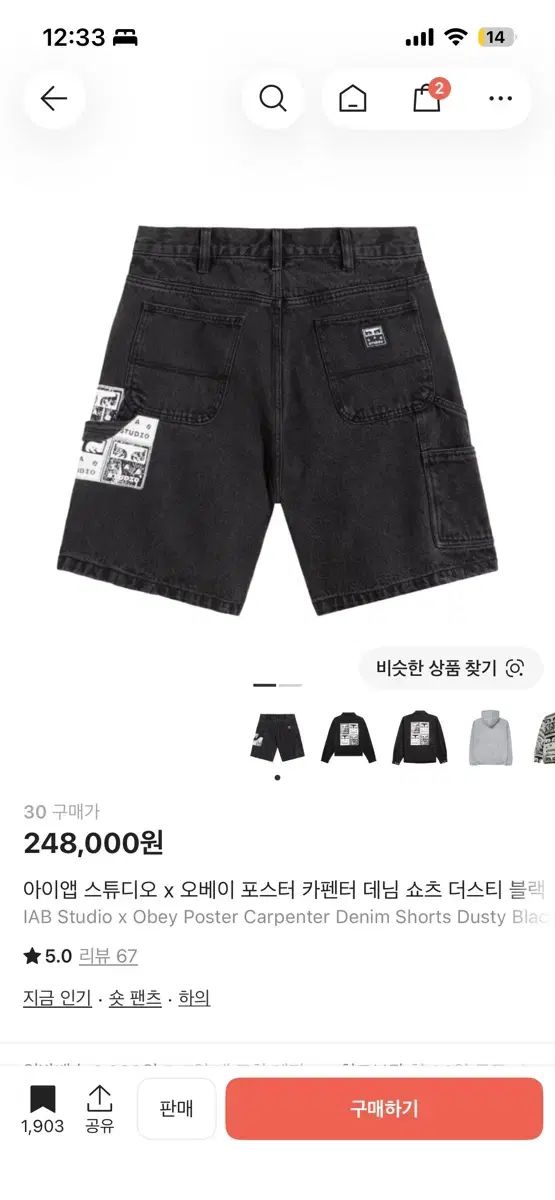
Task: Open the 하의 category link
Action: pos(194,998)
